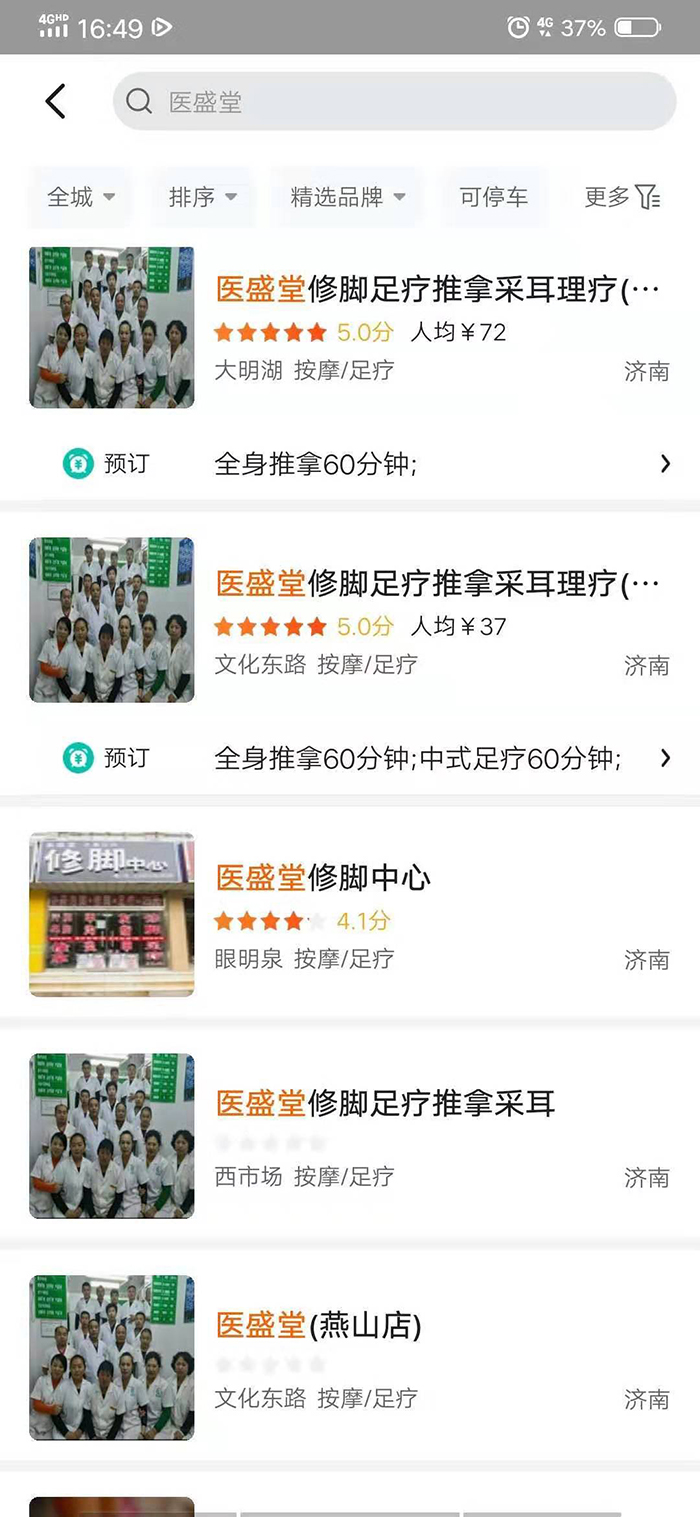Open the 西市场 医盛堂修脚足疗推拿采耳 listing
Viewport: 700px width, 1517px height.
pyautogui.click(x=350, y=1135)
